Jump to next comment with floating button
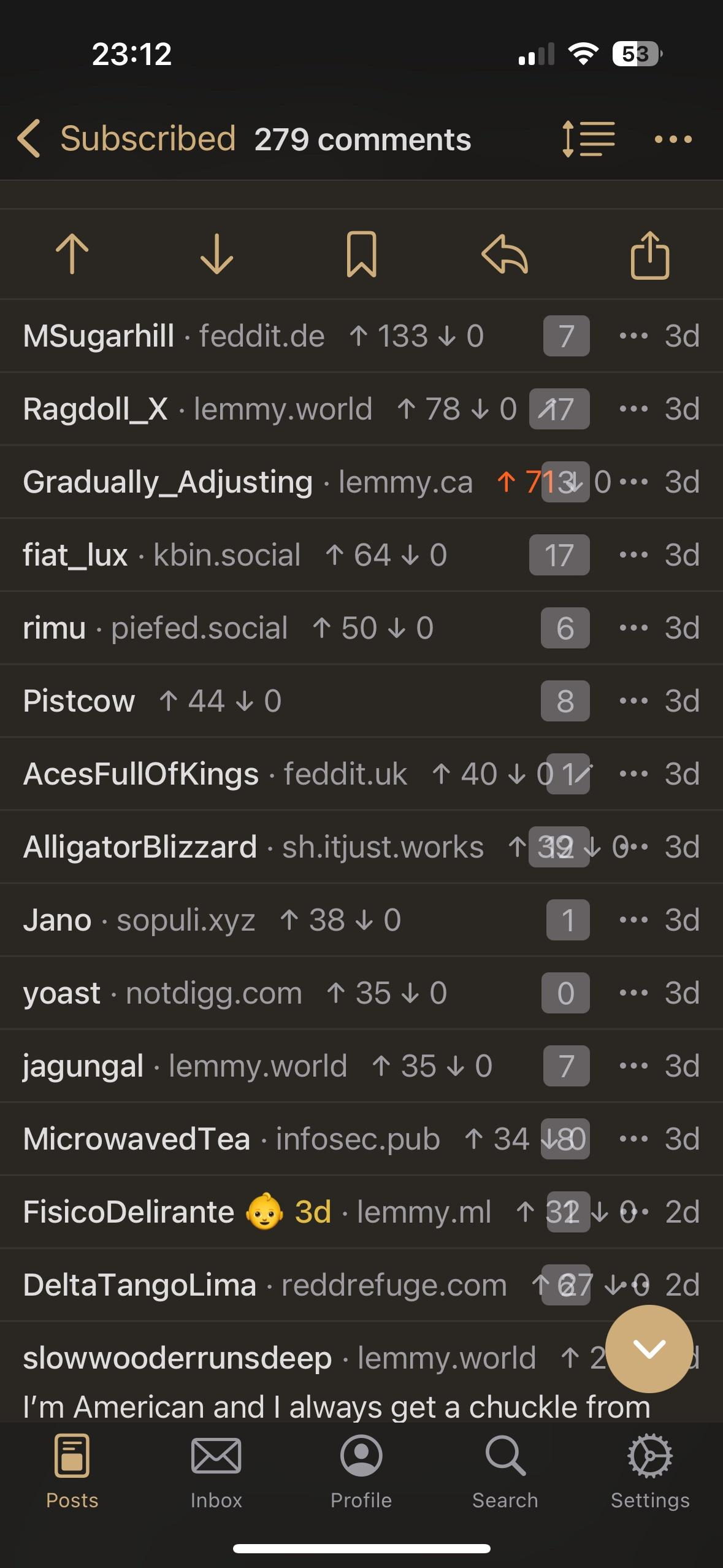This screenshot has height=1568, width=723. [x=649, y=1349]
